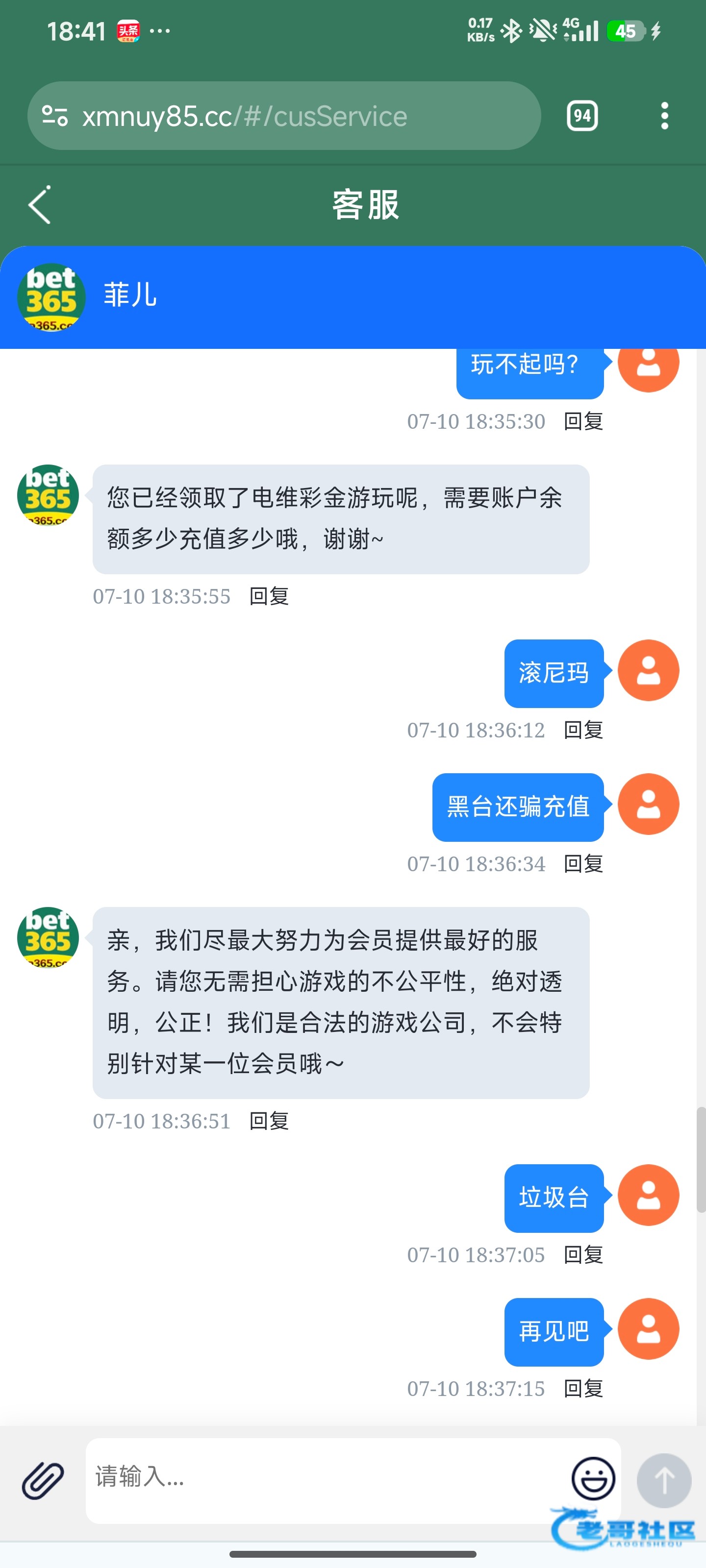The image size is (706, 1568).
Task: Open the browser tab switcher showing 94
Action: [x=582, y=116]
